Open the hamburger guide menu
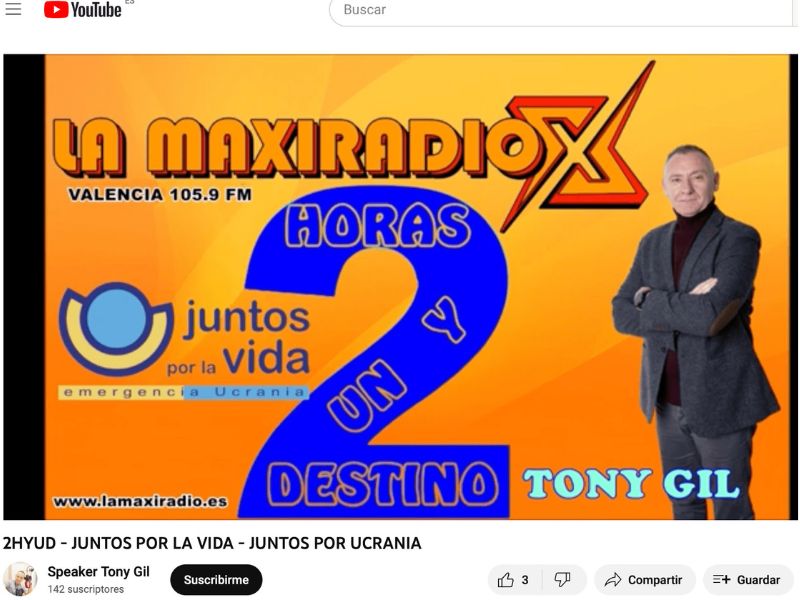800x600 pixels. coord(13,10)
